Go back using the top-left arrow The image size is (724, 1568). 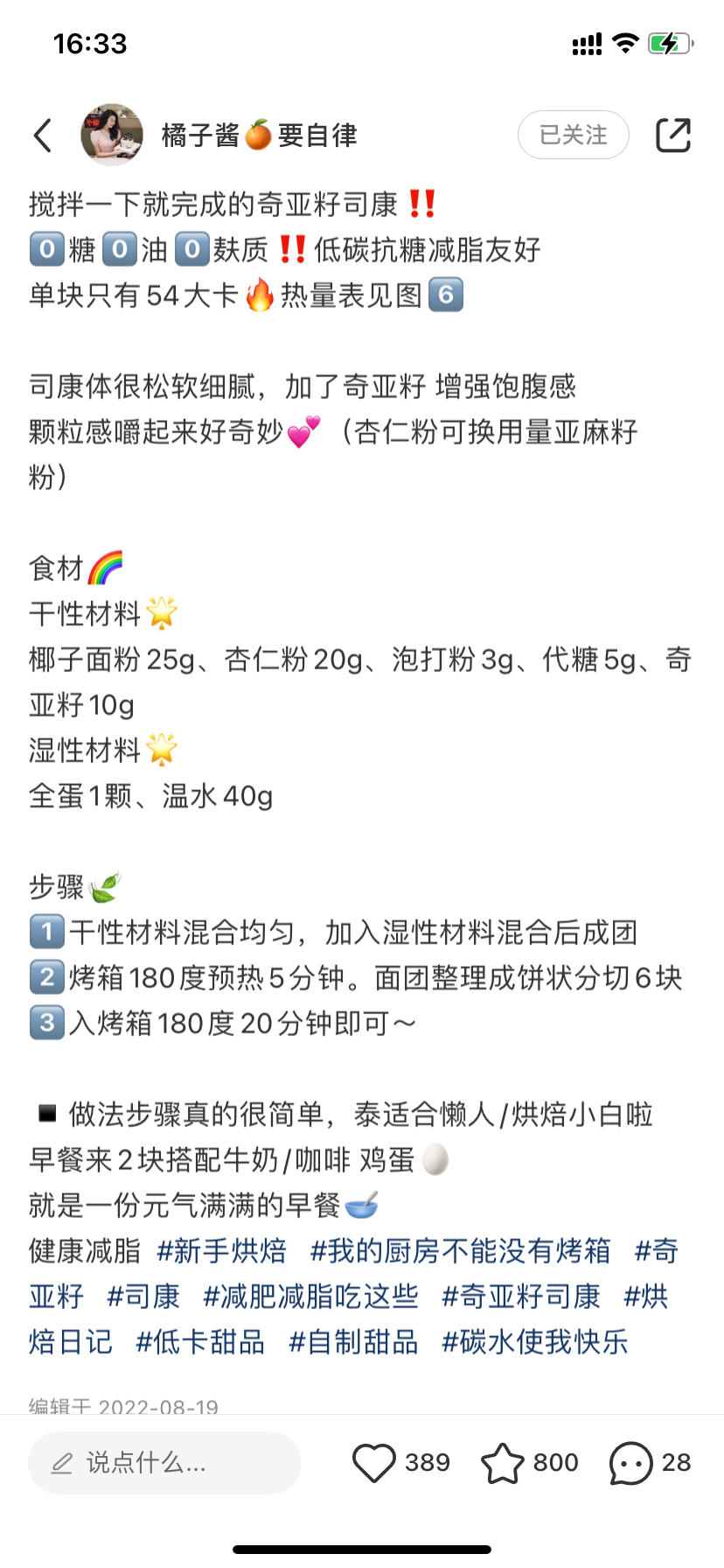click(x=42, y=136)
